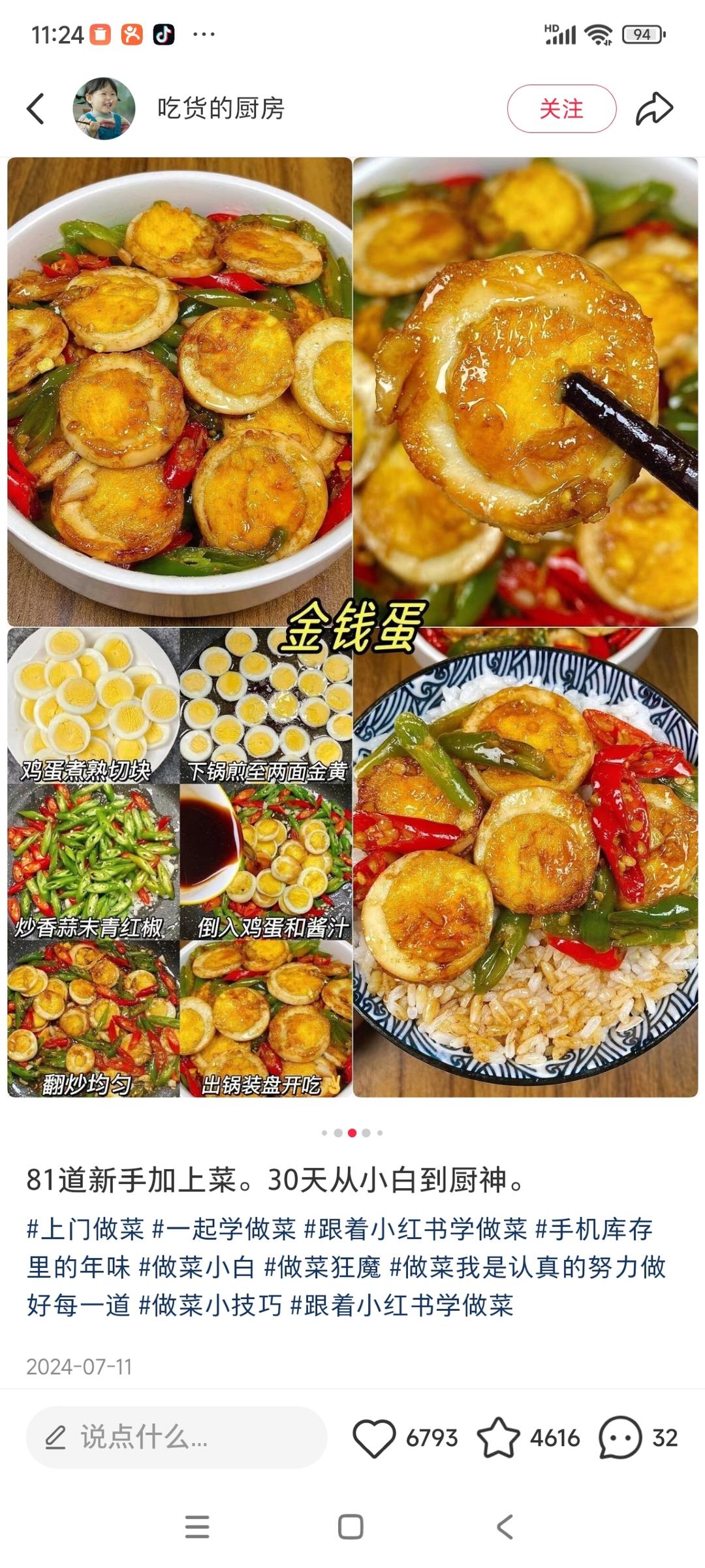Like the post with the heart icon
The image size is (705, 1568).
click(x=374, y=1437)
